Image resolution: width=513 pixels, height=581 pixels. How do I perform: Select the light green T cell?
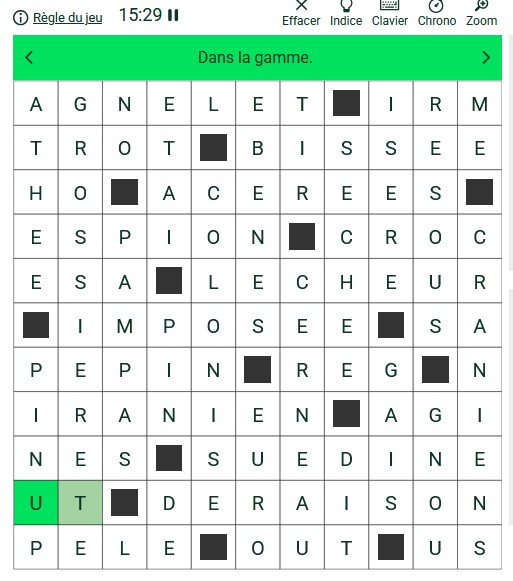80,502
